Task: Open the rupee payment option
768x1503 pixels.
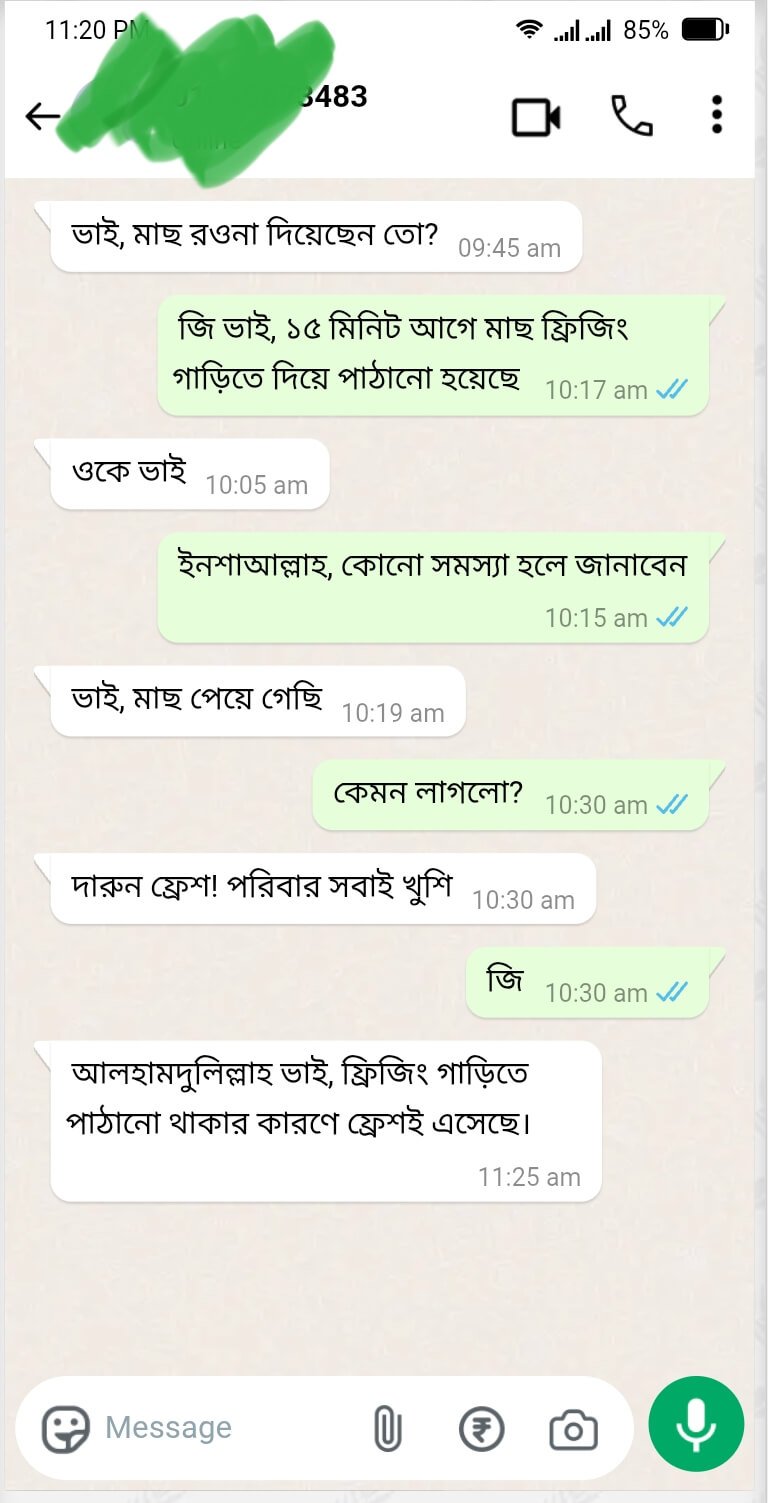Action: [481, 1429]
